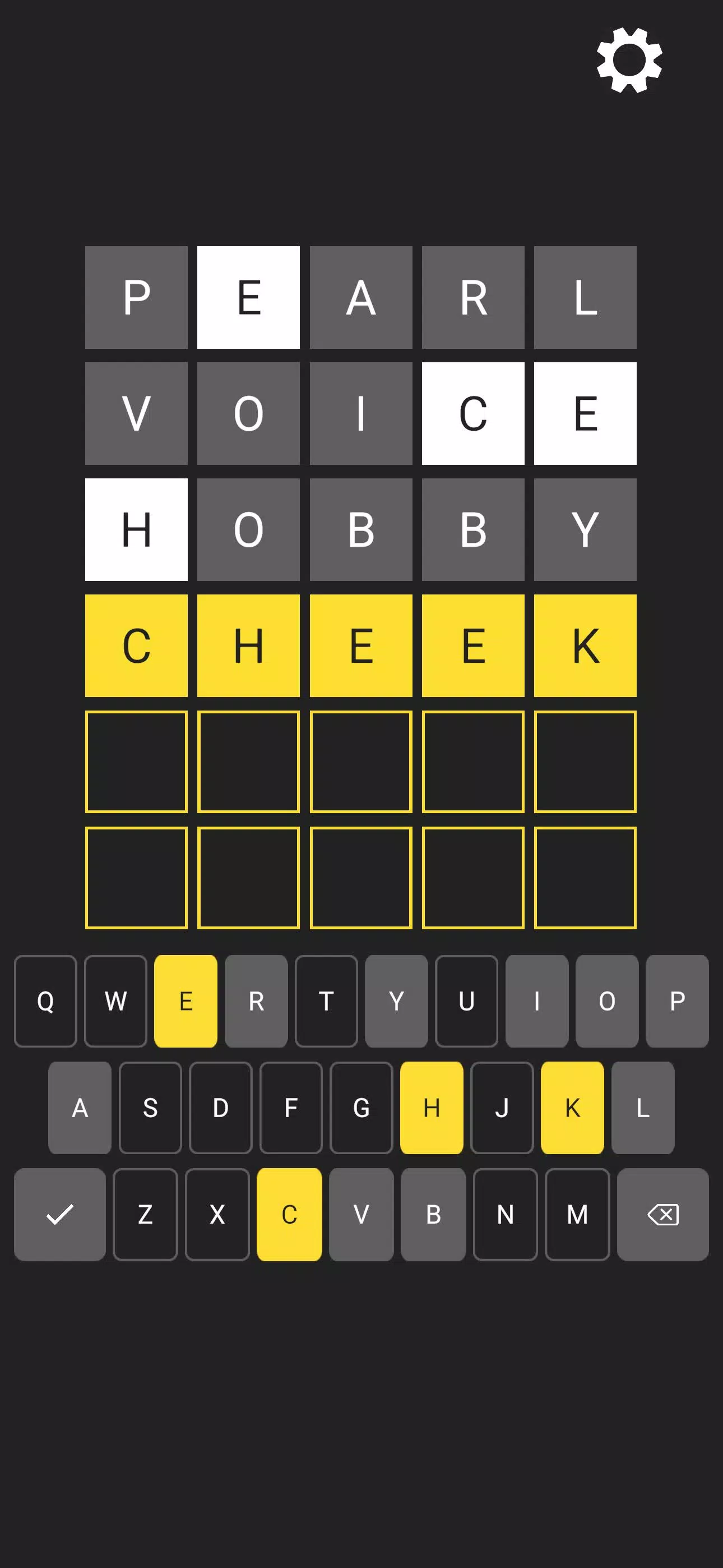The width and height of the screenshot is (723, 1568).
Task: Open the settings gear icon
Action: (629, 60)
